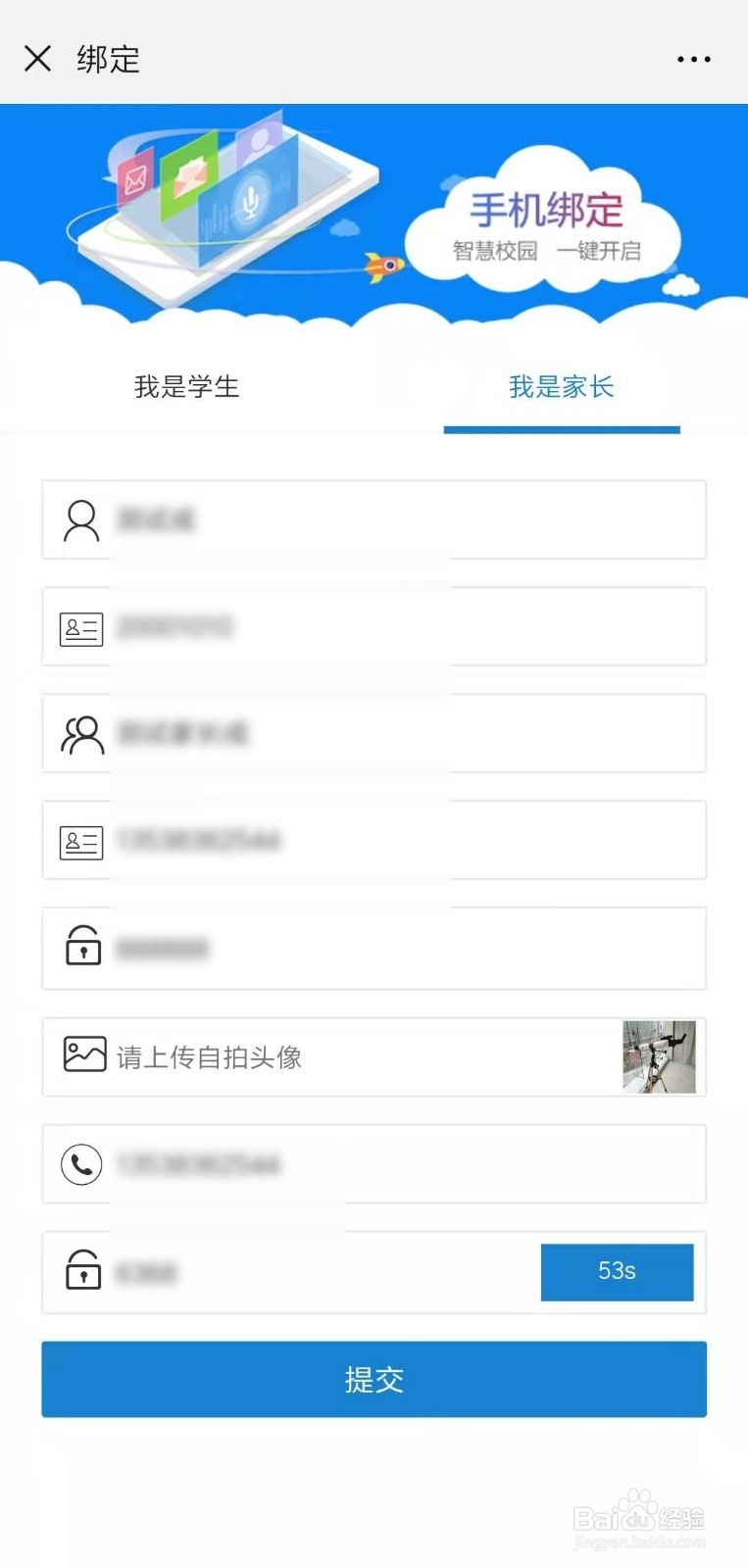The height and width of the screenshot is (1568, 748).
Task: Click the password input field
Action: tap(294, 948)
